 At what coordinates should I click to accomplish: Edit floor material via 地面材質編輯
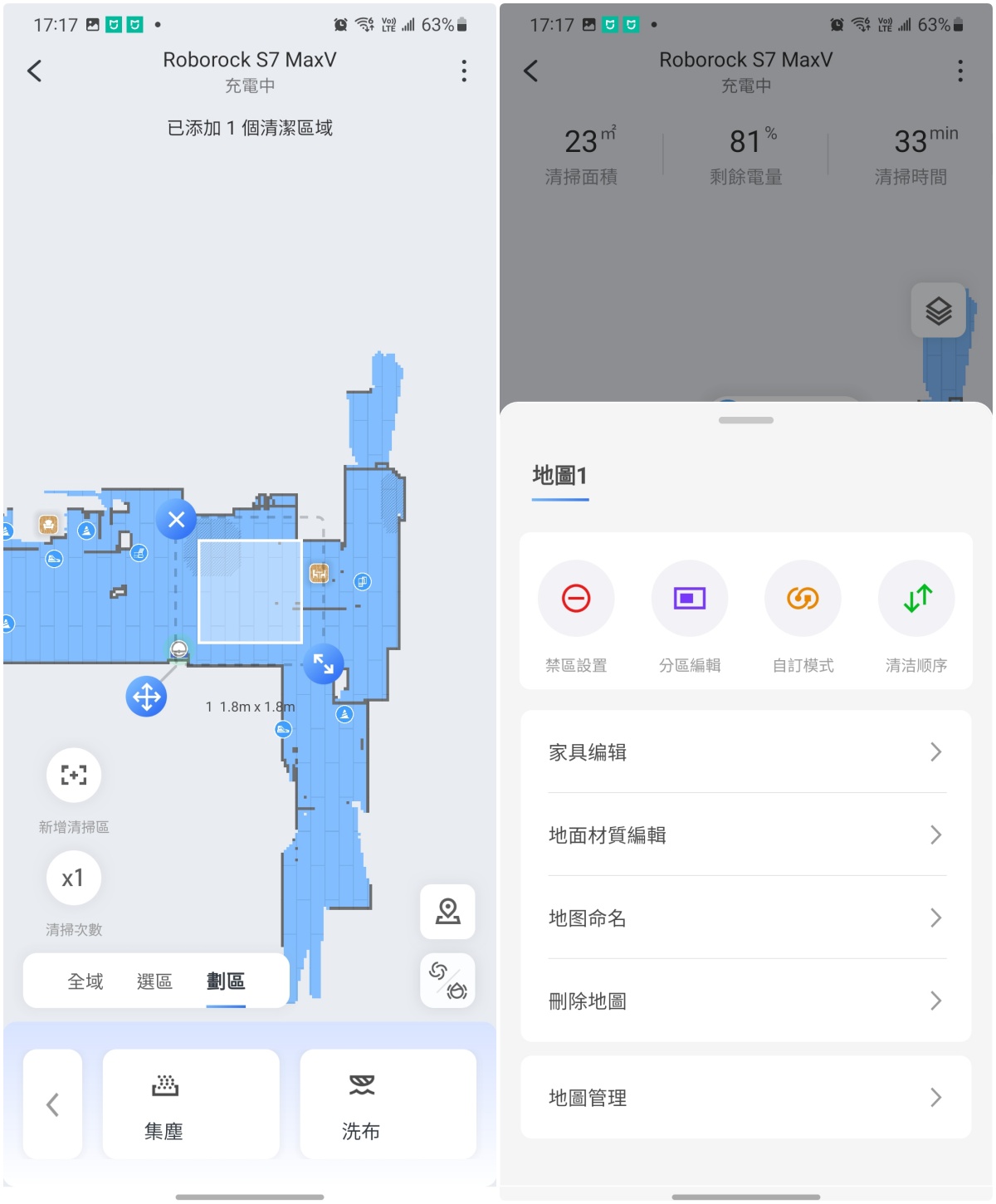point(745,835)
